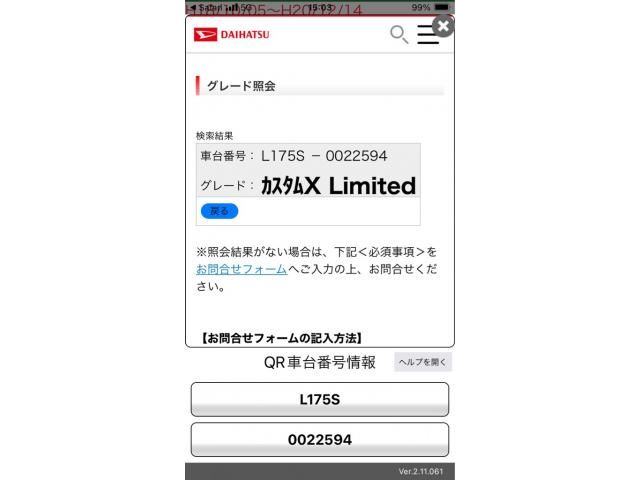
Task: Close the grade inquiry popup
Action: pyautogui.click(x=443, y=27)
